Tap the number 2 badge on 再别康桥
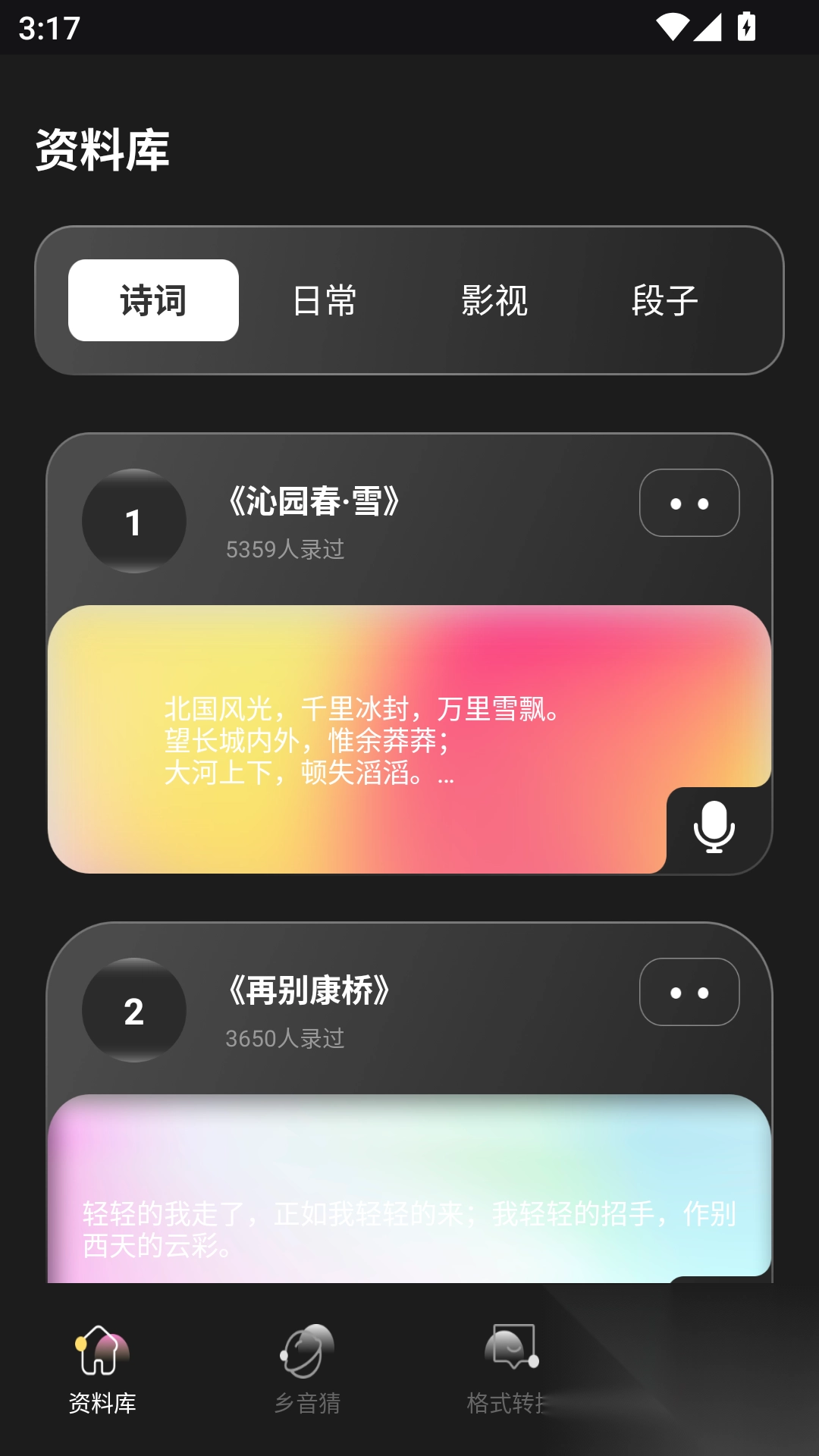The width and height of the screenshot is (819, 1456). click(x=133, y=1010)
